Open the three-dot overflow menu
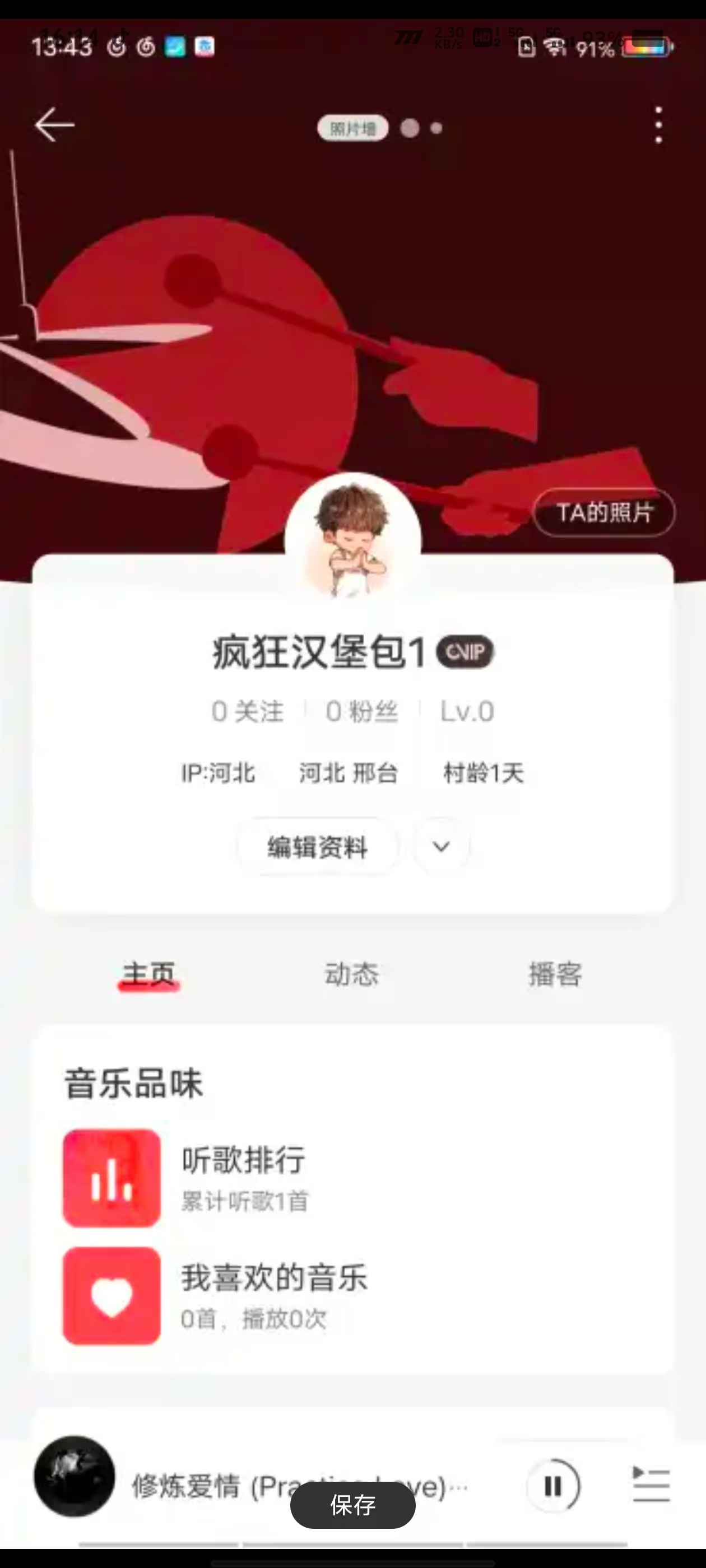 pyautogui.click(x=658, y=125)
